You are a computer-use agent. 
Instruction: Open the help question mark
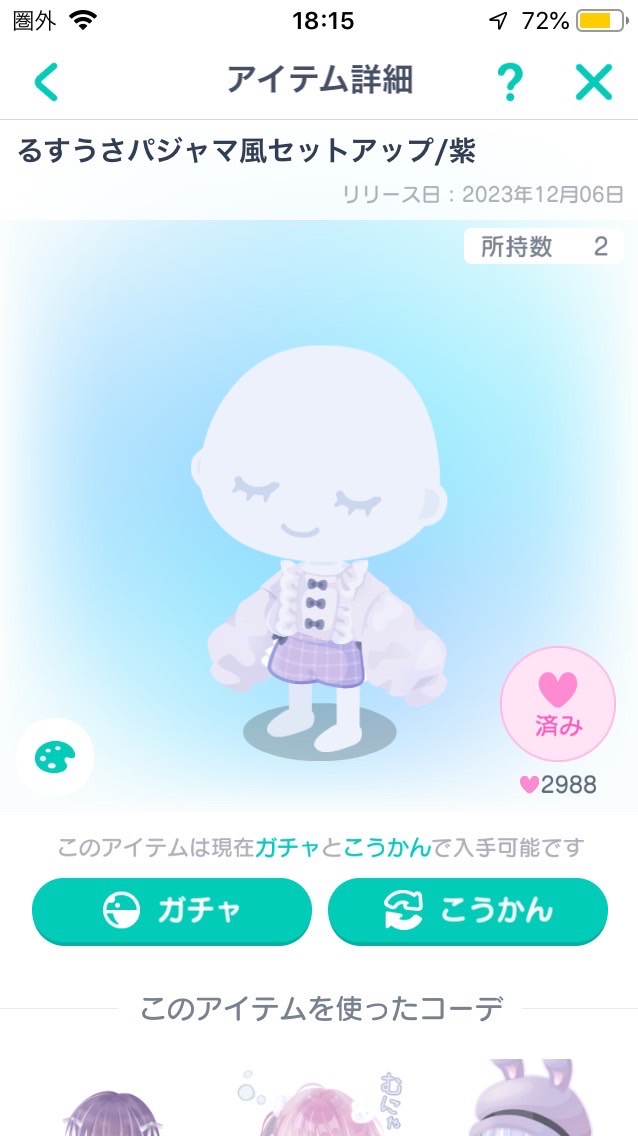[510, 82]
